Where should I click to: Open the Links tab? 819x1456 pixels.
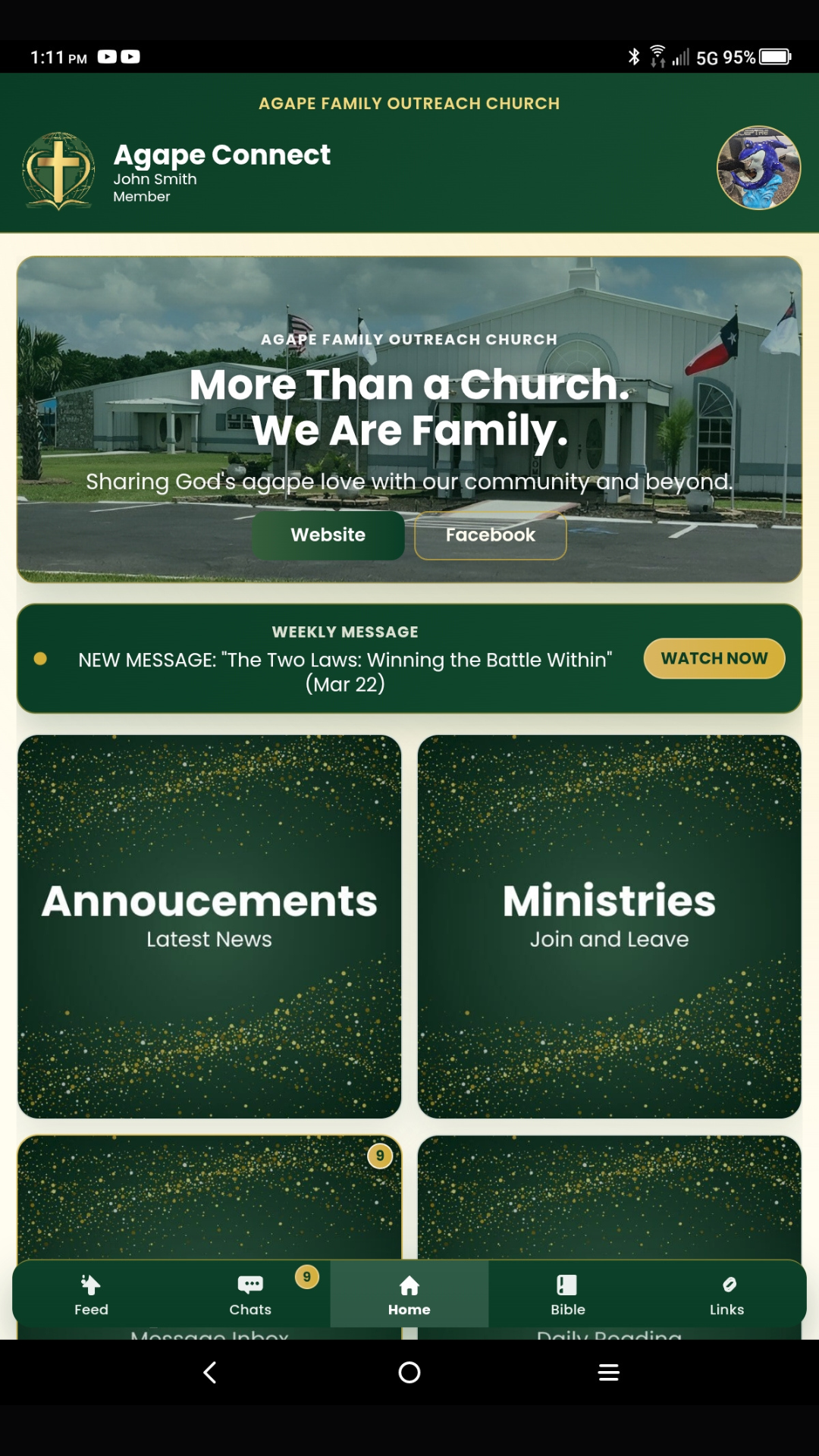(726, 1294)
